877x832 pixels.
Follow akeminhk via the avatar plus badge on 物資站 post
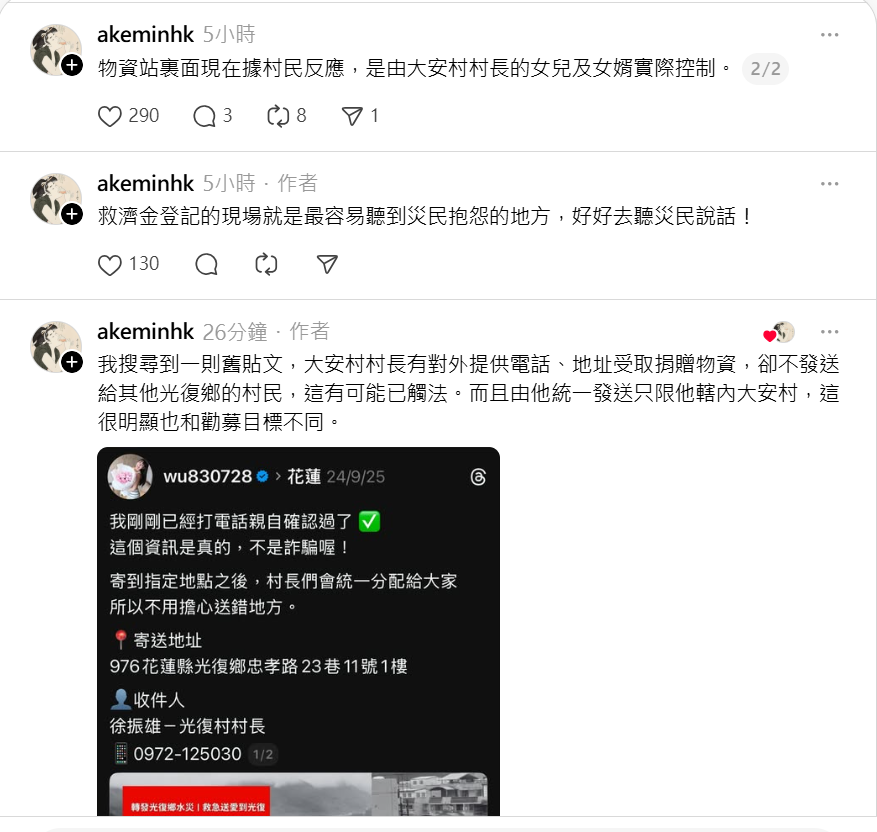click(72, 65)
